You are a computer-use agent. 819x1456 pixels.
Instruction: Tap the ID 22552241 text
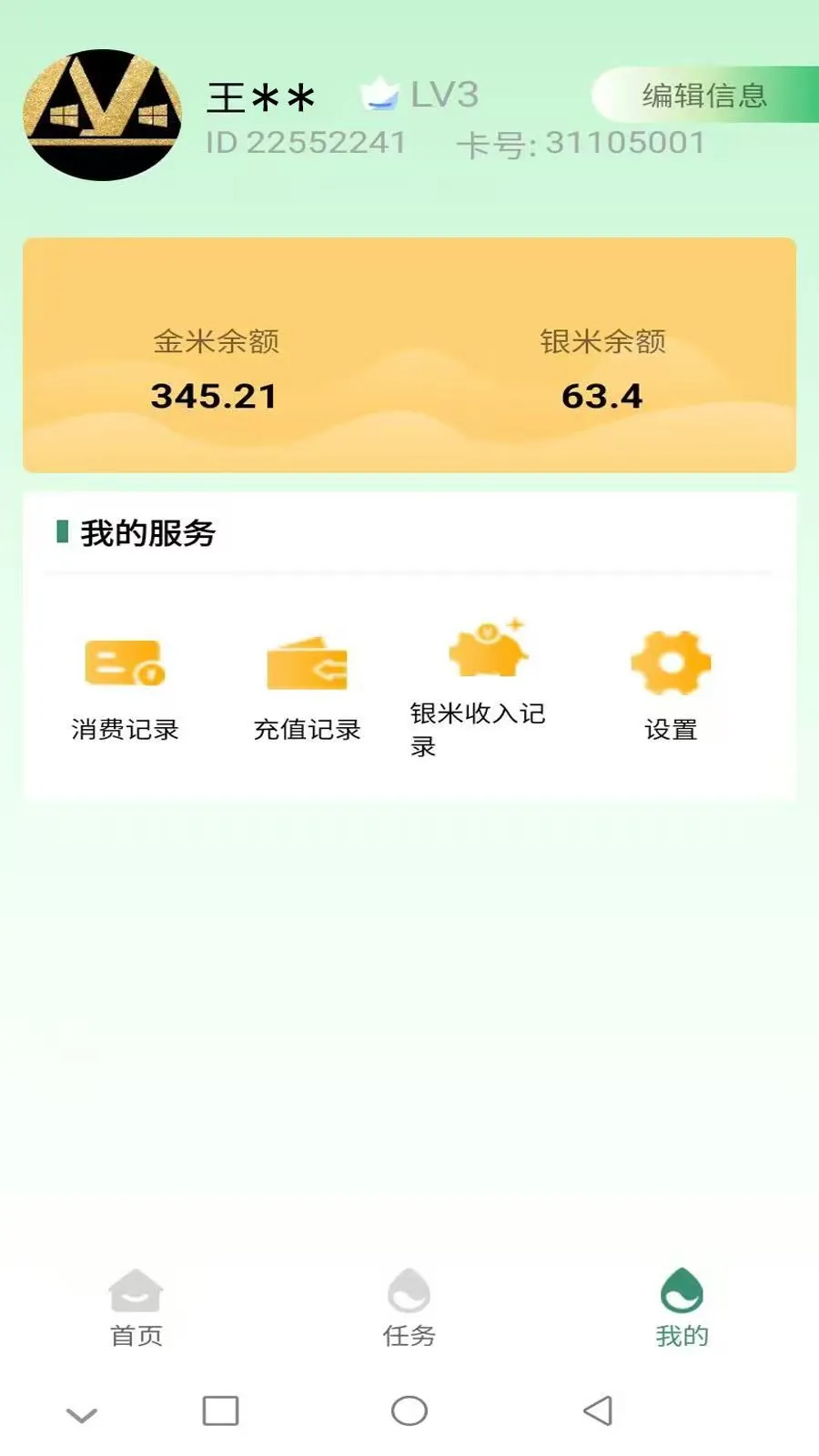pyautogui.click(x=307, y=141)
